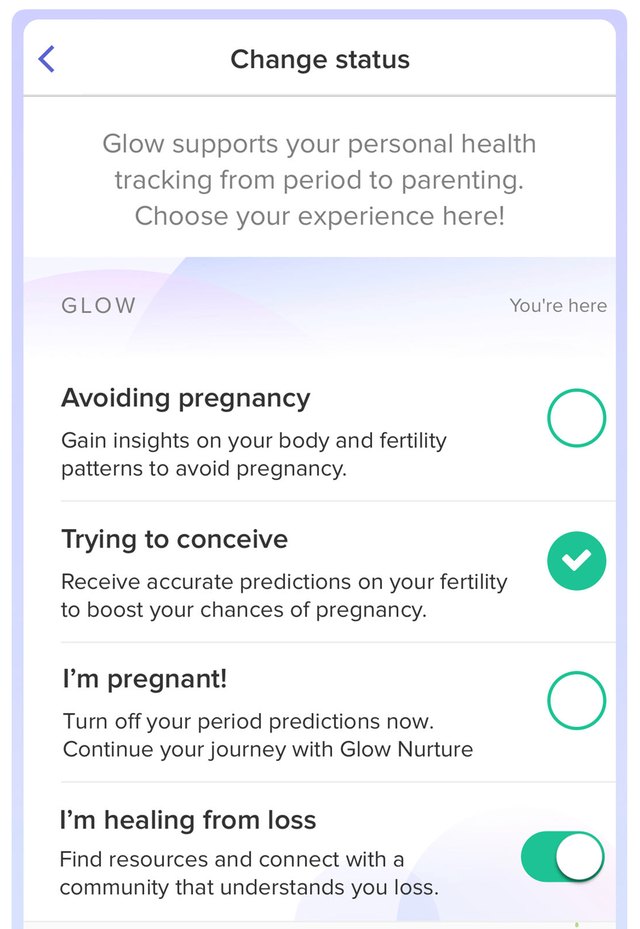This screenshot has width=640, height=929.
Task: Turn off I'm healing from loss
Action: (562, 857)
